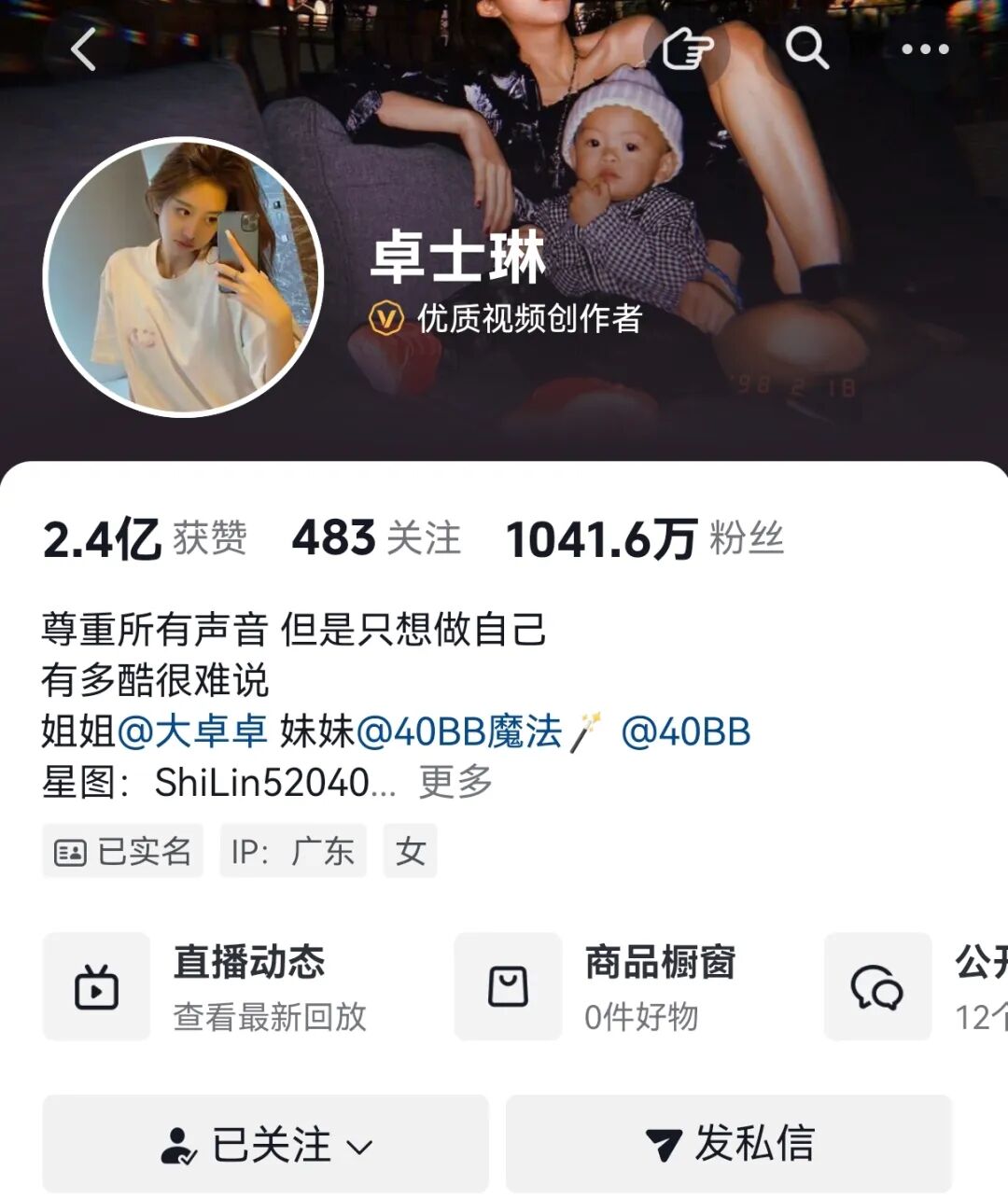This screenshot has width=1008, height=1198.
Task: View the 483 关注 following list
Action: (376, 539)
